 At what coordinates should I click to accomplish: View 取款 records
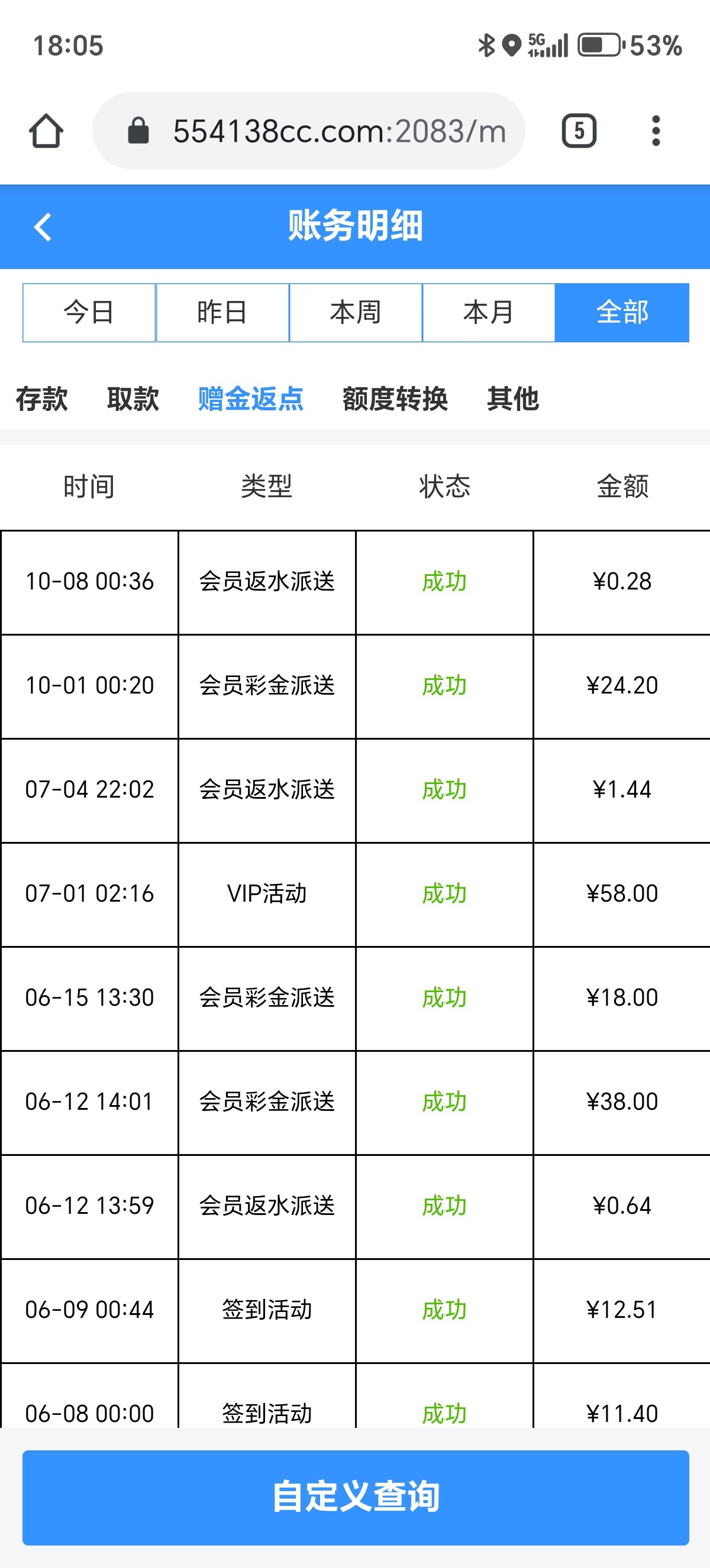[133, 399]
